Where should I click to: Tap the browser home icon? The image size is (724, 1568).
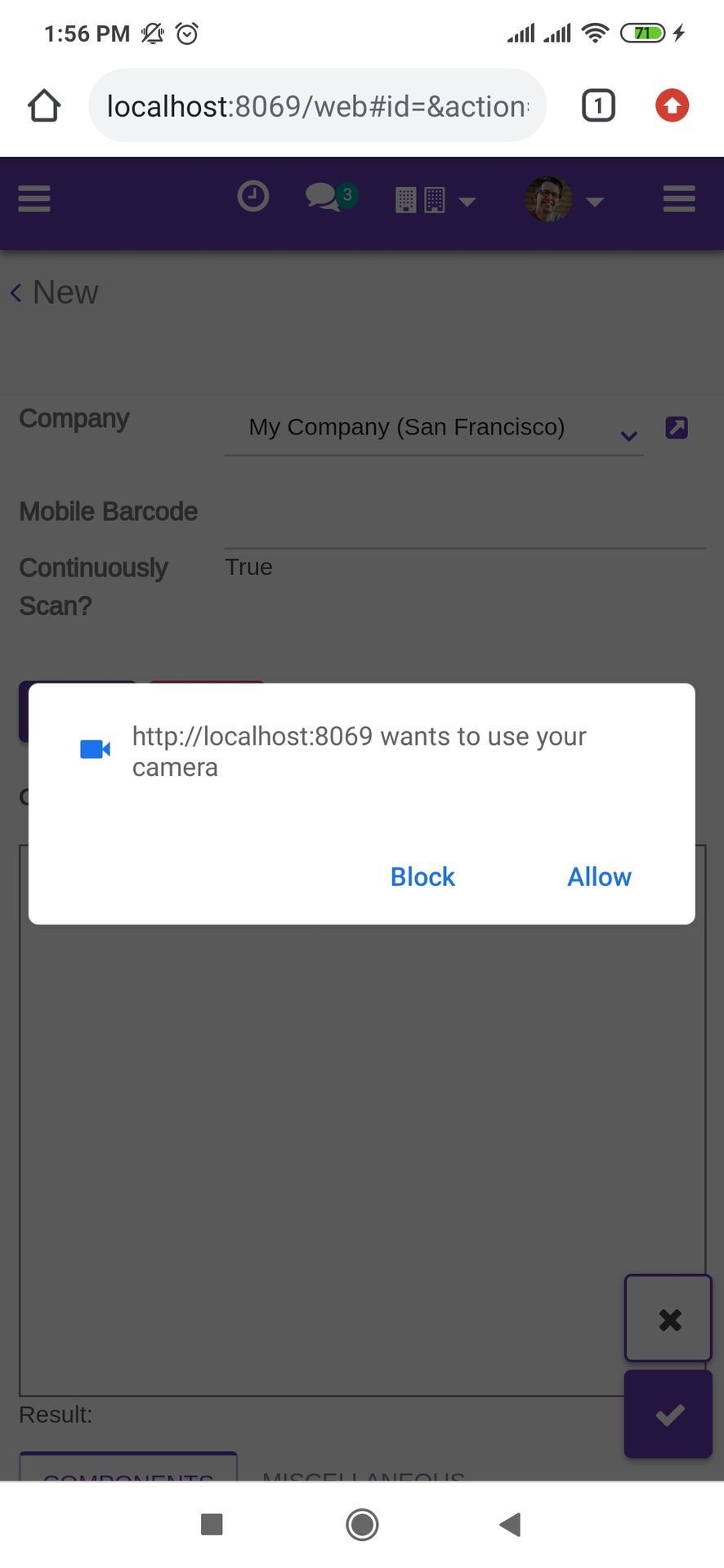(x=44, y=105)
